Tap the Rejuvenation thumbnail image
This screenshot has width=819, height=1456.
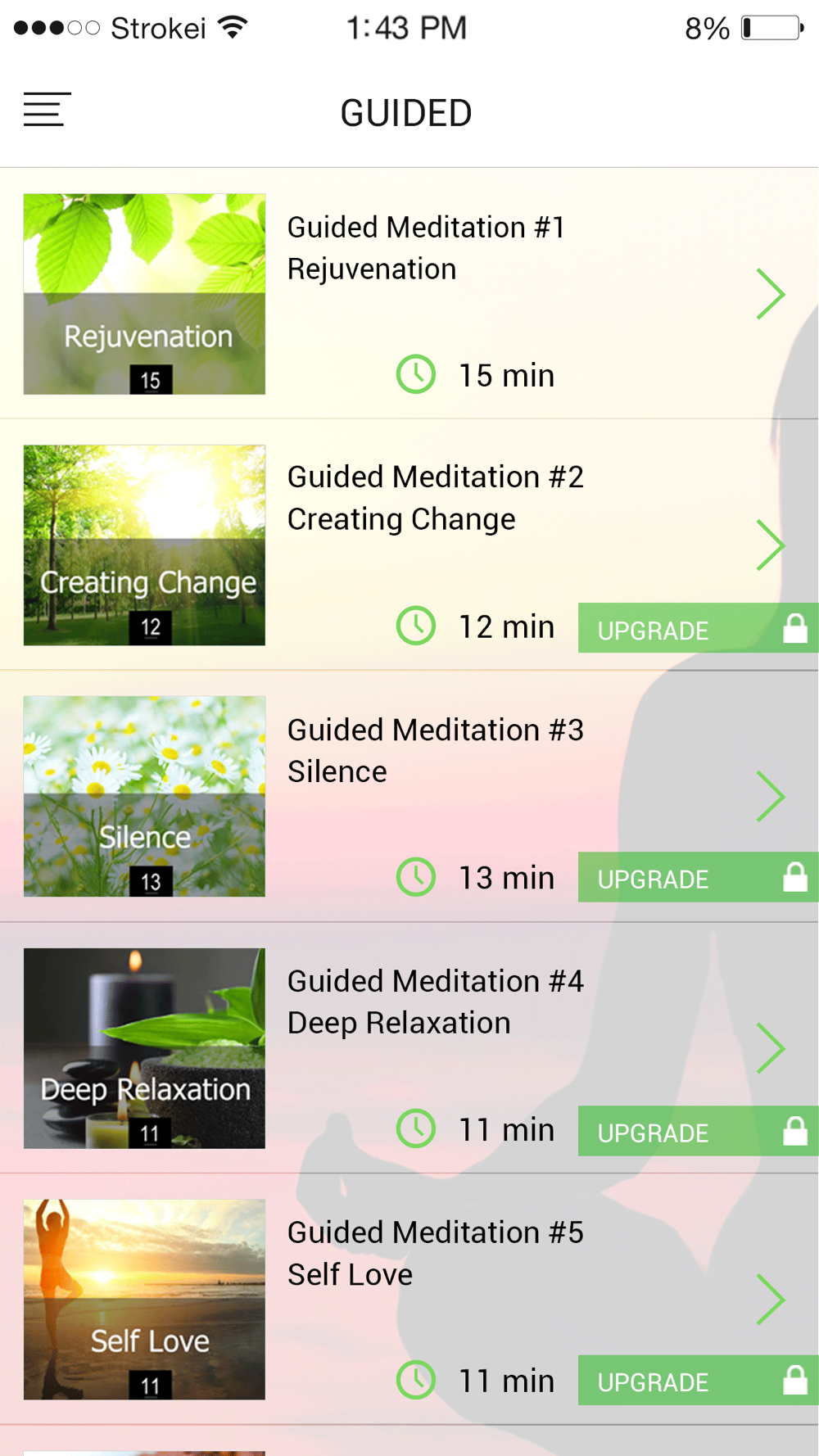(x=144, y=294)
